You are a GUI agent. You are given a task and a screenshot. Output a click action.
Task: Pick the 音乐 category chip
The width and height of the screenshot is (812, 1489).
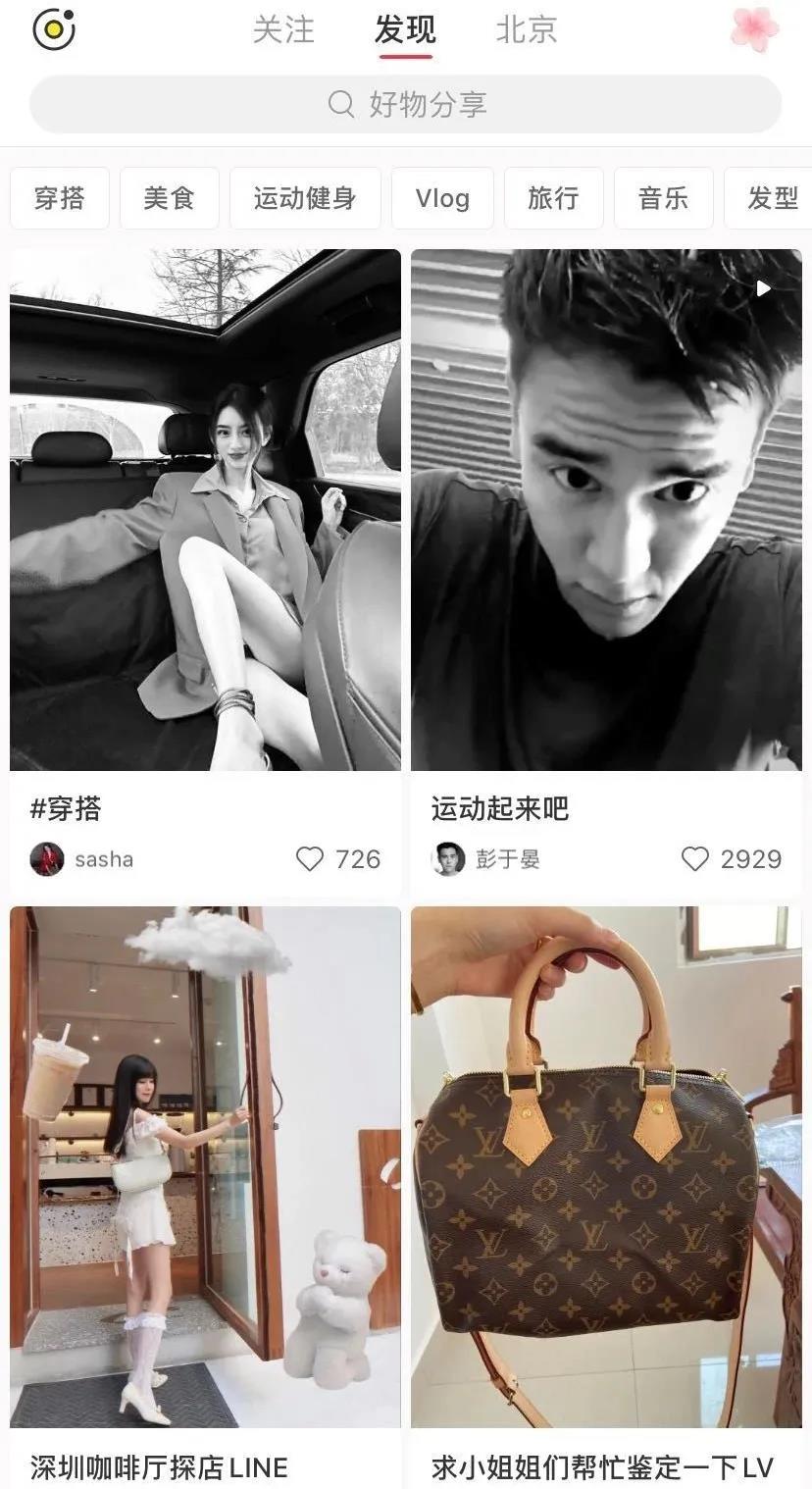point(663,198)
